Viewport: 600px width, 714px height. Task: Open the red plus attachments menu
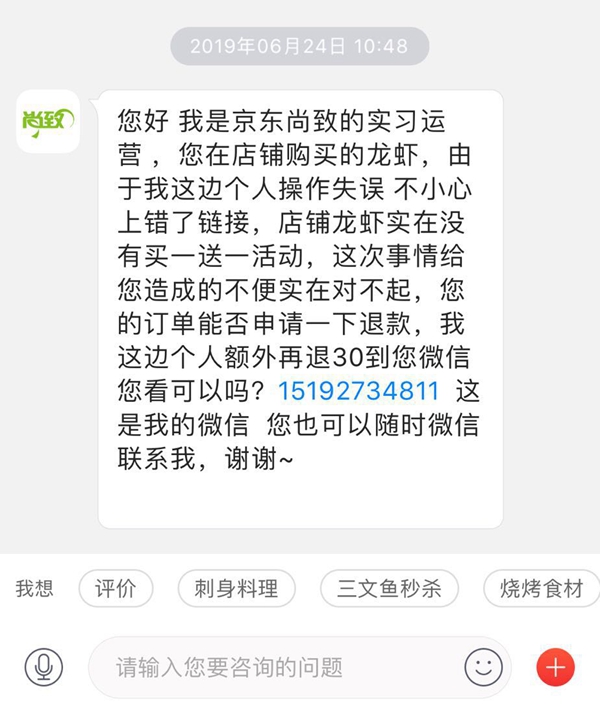[x=556, y=667]
